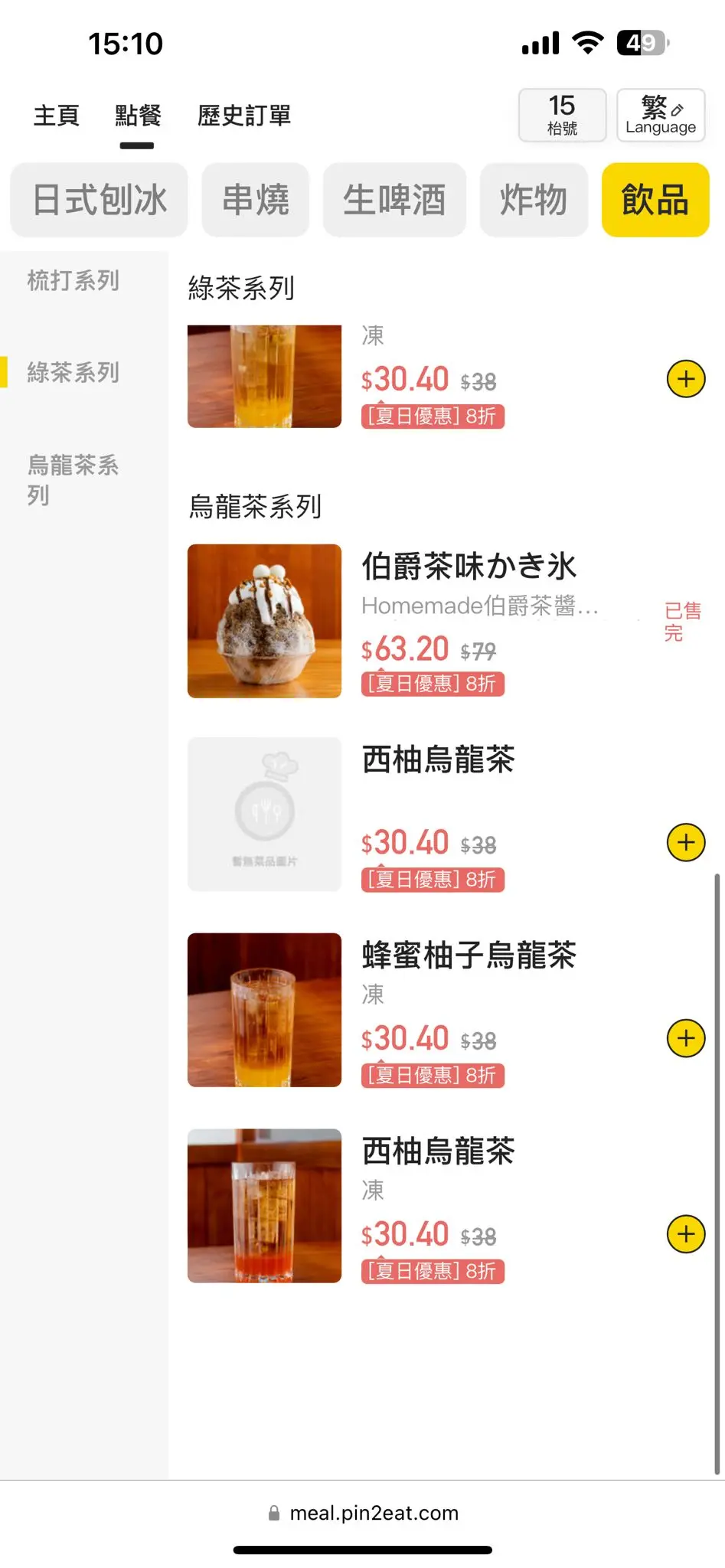
Task: Jump to 梳打系列 in the sidebar
Action: [x=73, y=281]
